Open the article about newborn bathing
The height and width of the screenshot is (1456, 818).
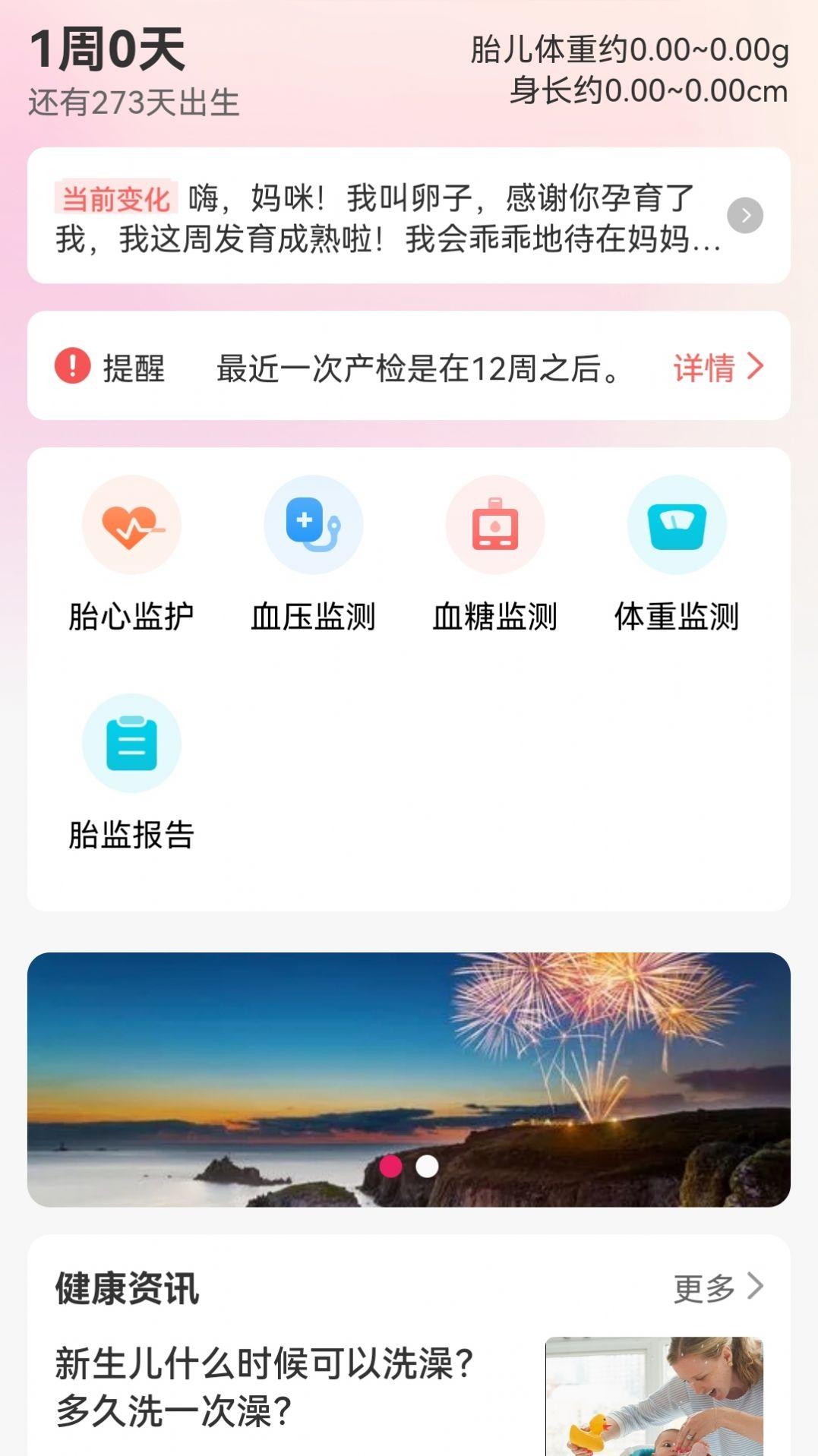(x=265, y=1386)
